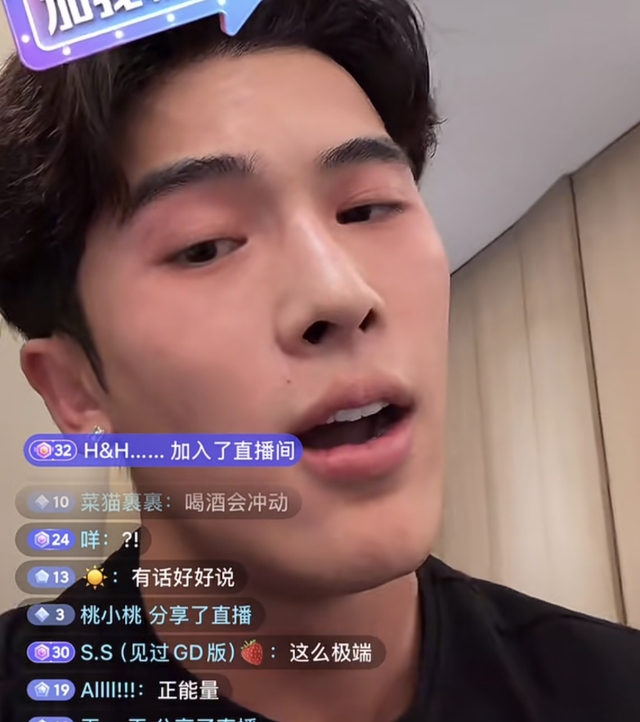The image size is (640, 722).
Task: Select the 有话好好说 comment
Action: tap(131, 577)
